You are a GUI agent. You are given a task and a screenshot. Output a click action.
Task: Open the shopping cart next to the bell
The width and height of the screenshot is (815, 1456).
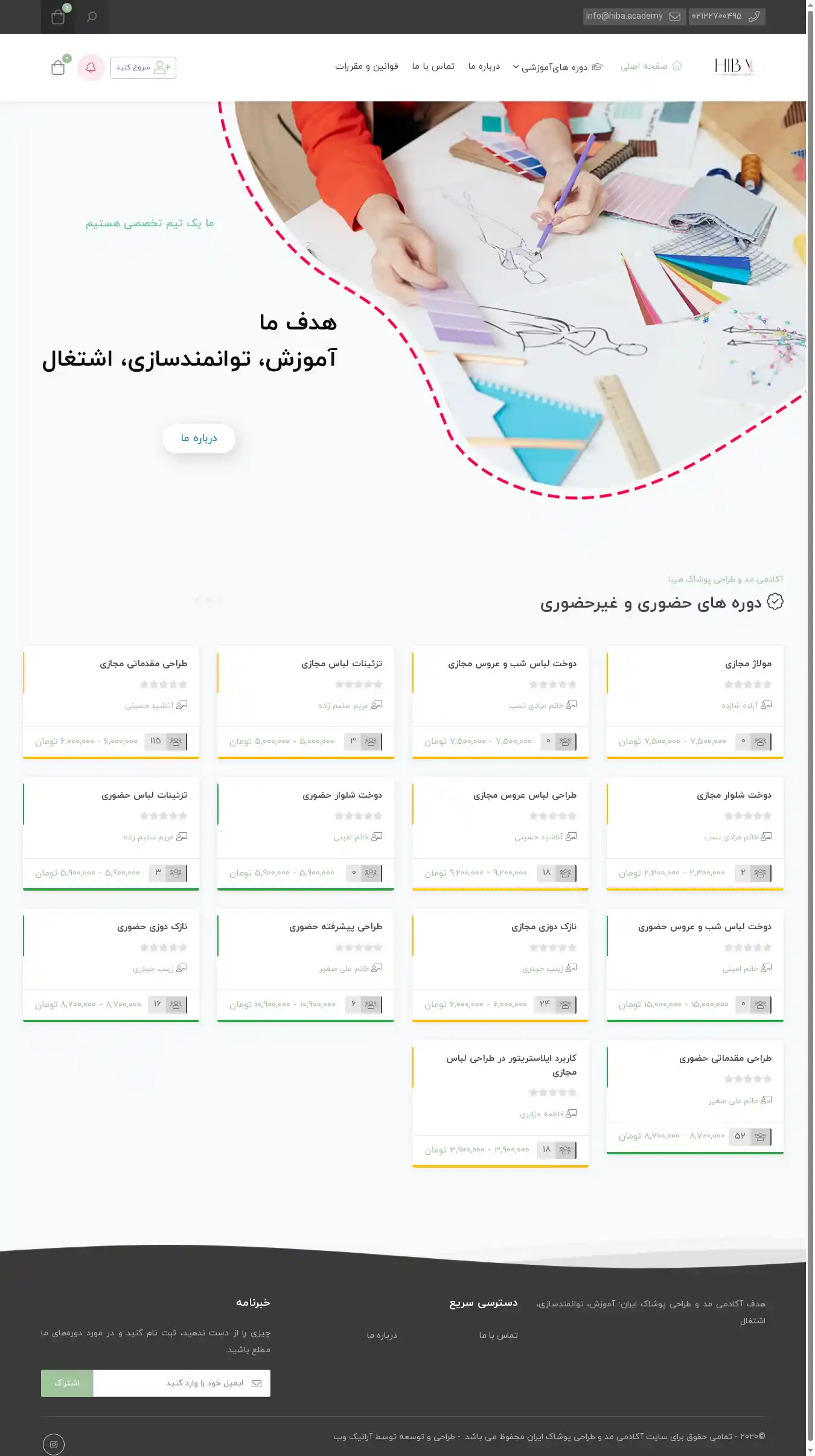(x=58, y=68)
